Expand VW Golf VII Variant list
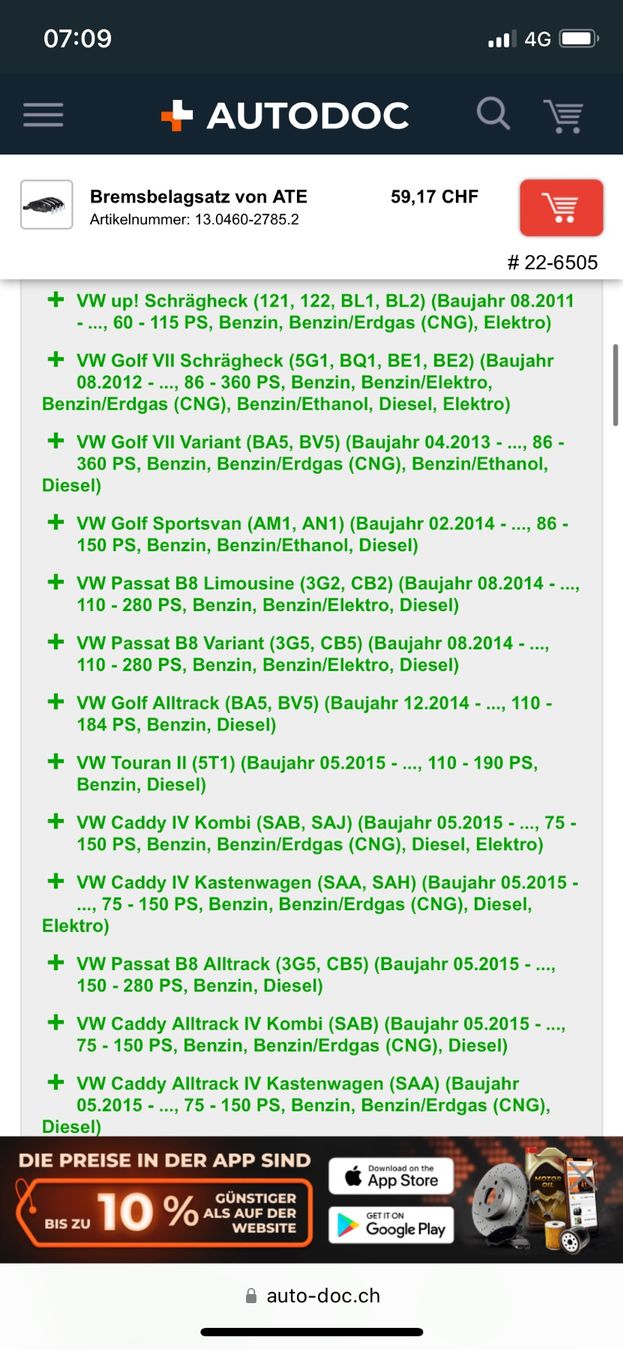The height and width of the screenshot is (1350, 623). point(56,442)
